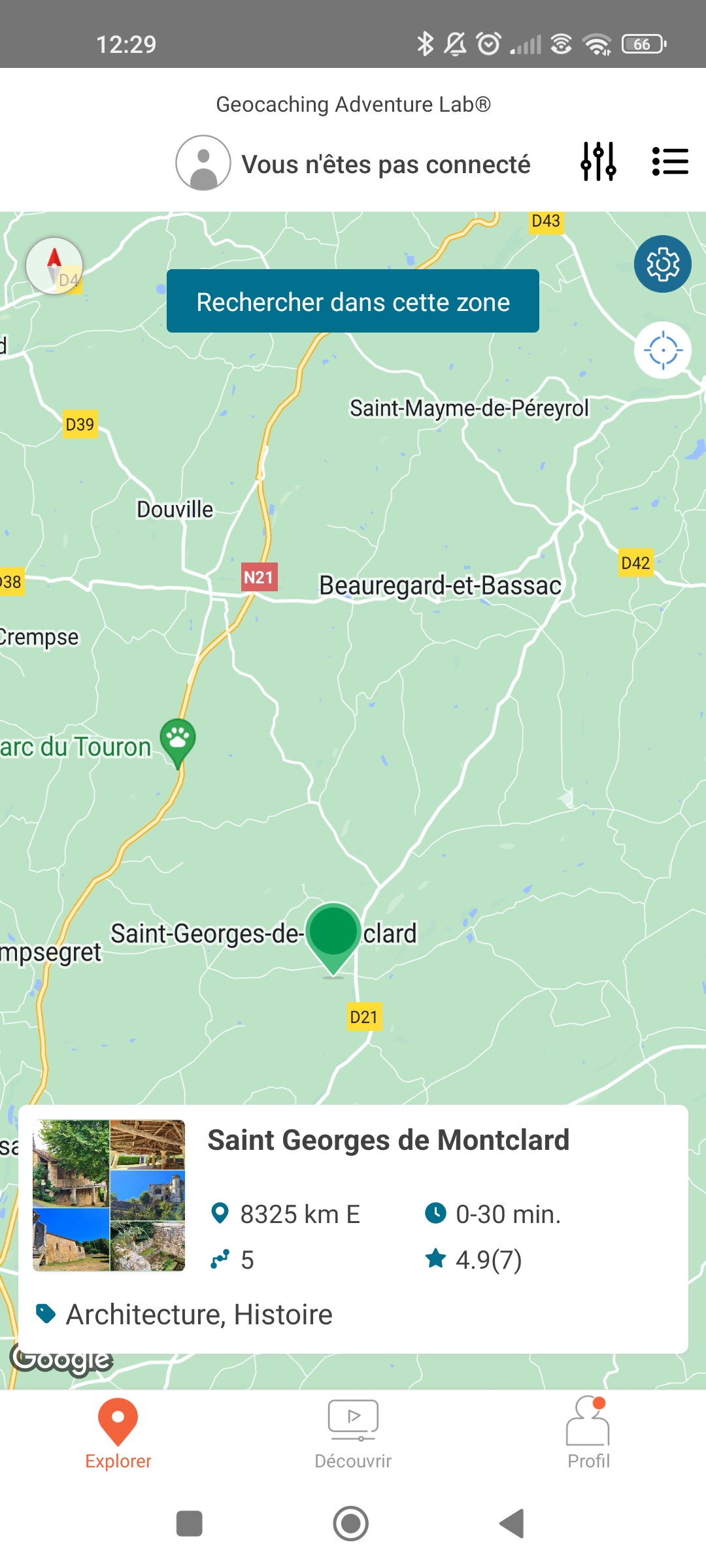Tap the profile avatar to sign in
The height and width of the screenshot is (1568, 706).
pyautogui.click(x=203, y=163)
